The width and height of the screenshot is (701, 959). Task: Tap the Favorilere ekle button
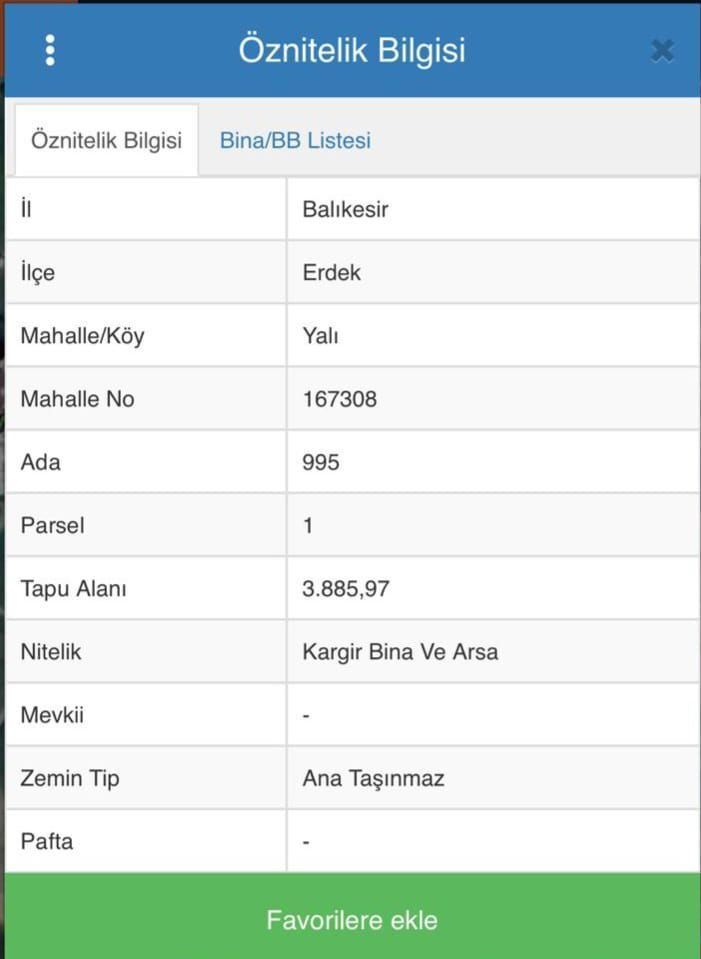(x=351, y=919)
